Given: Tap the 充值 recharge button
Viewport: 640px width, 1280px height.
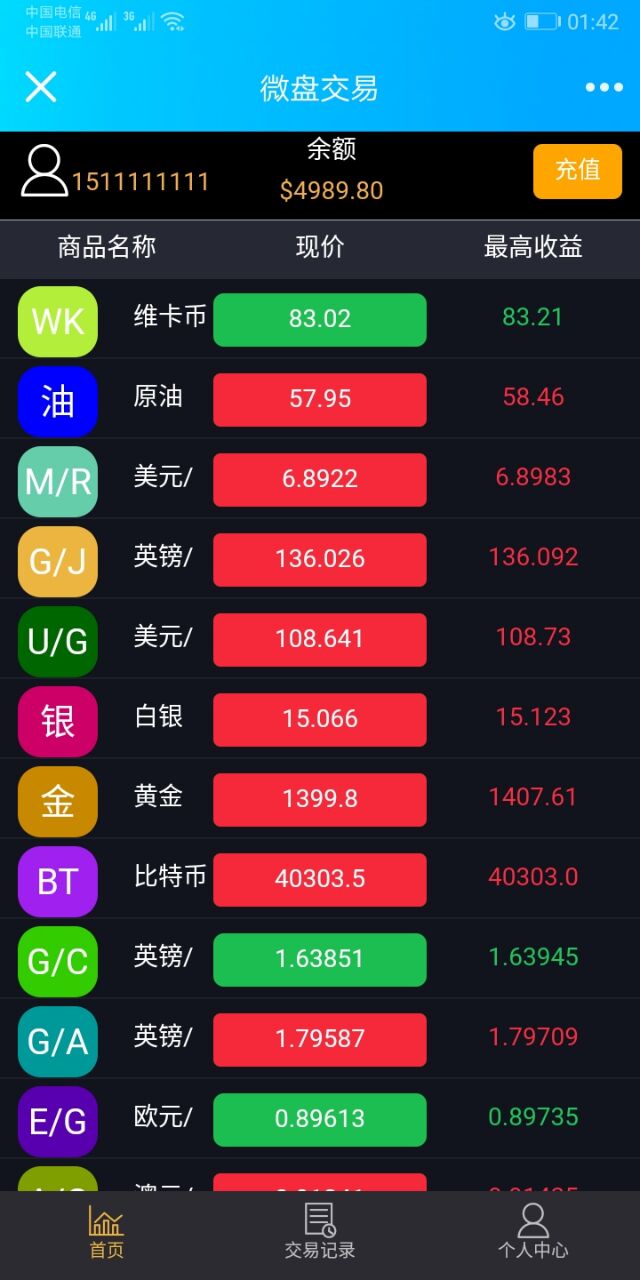Looking at the screenshot, I should [x=577, y=171].
